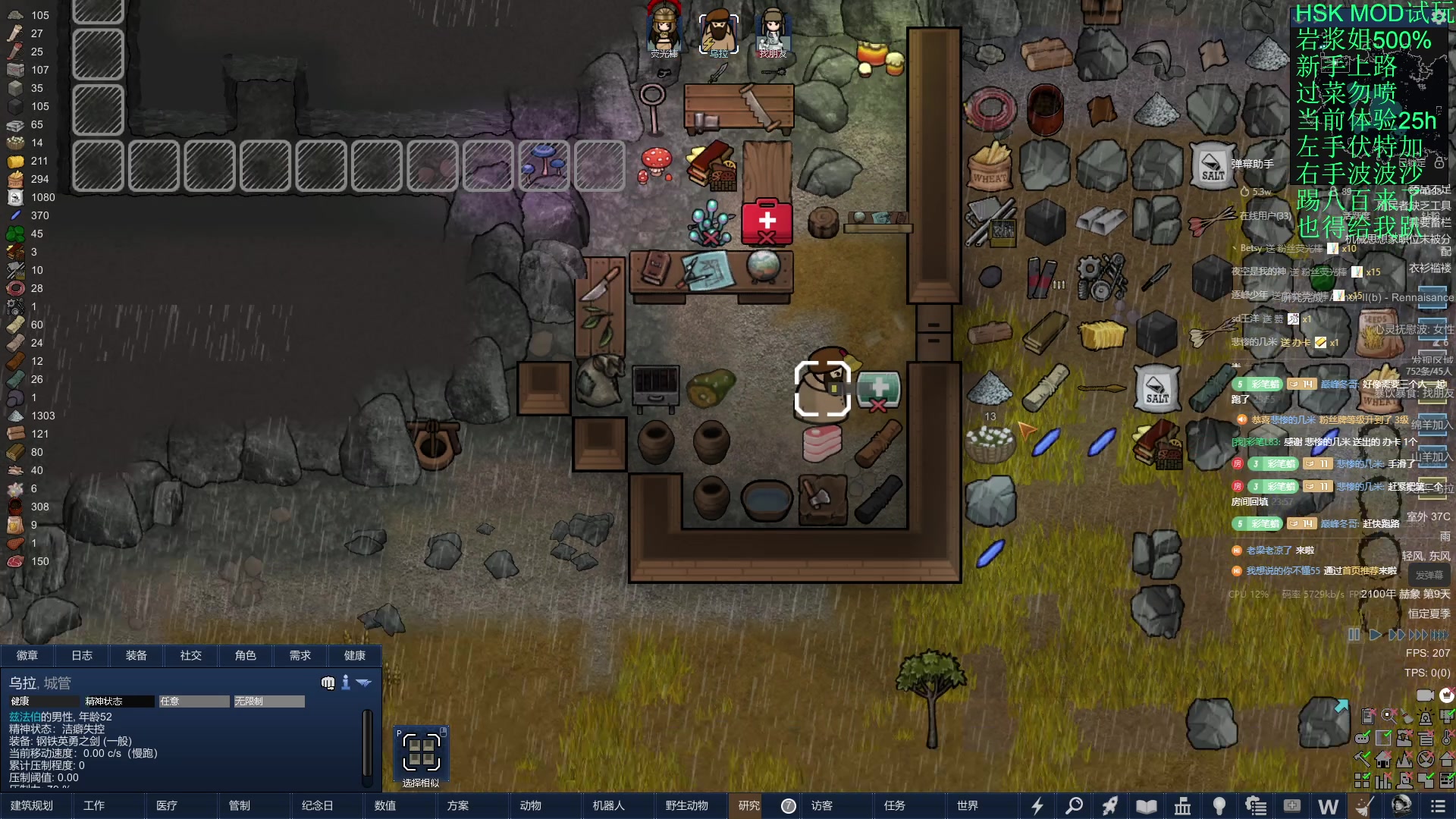Open the 任意 area restriction dropdown

point(193,701)
